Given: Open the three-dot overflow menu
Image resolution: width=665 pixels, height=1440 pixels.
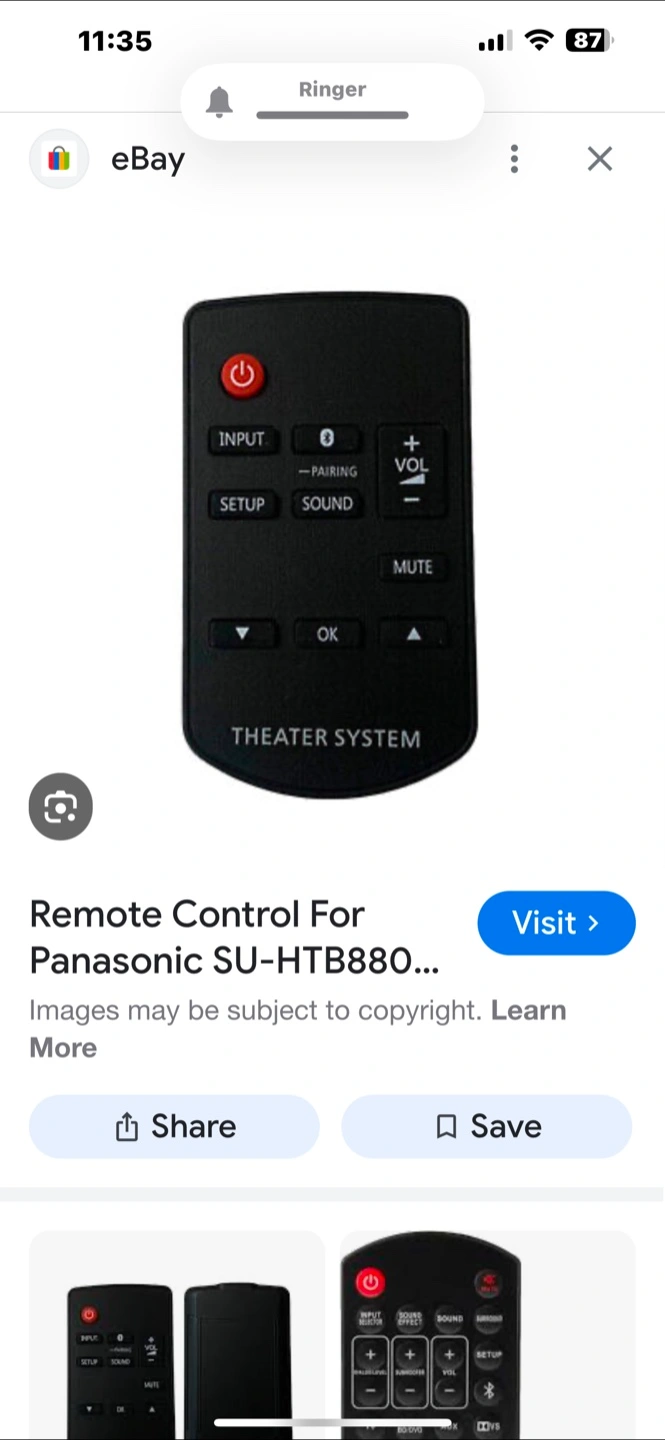Looking at the screenshot, I should [x=514, y=159].
